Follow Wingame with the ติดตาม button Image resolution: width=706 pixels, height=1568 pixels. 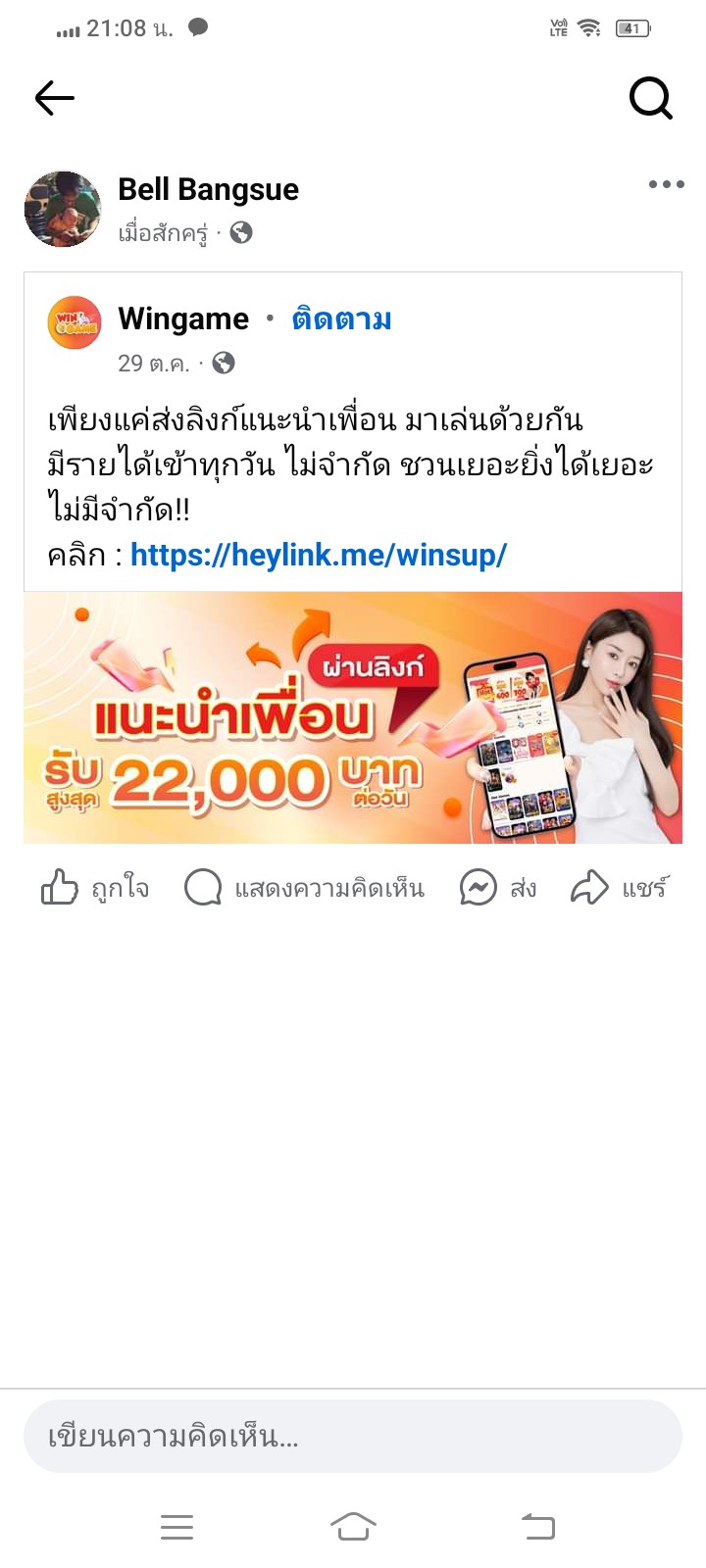click(x=341, y=318)
